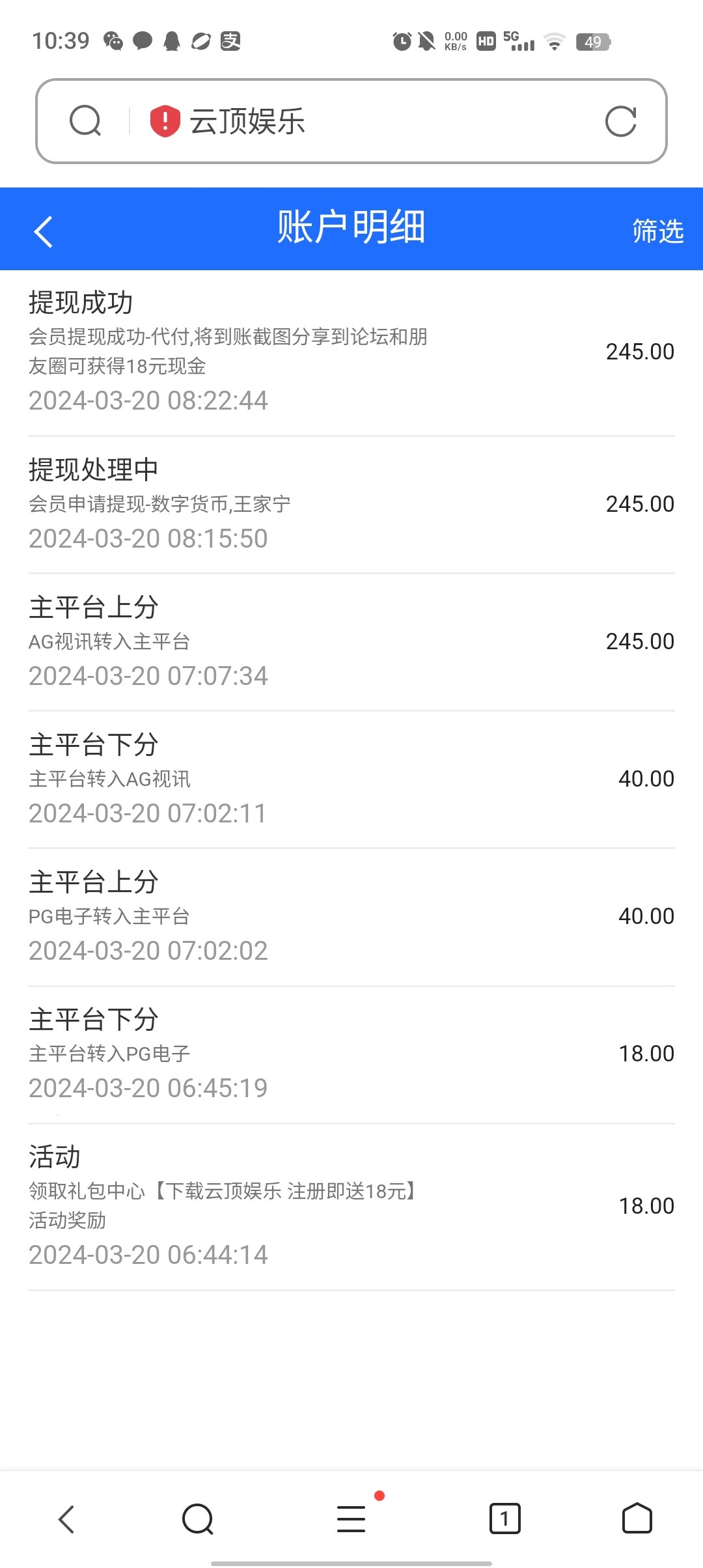The width and height of the screenshot is (703, 1568).
Task: Tap the back arrow beside 账户明细
Action: click(44, 232)
